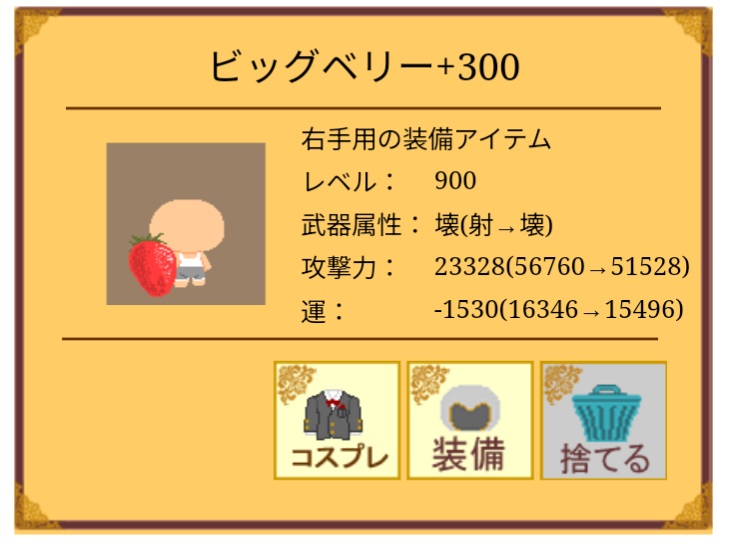Equip the item with 装備 button
The image size is (729, 550).
(469, 421)
